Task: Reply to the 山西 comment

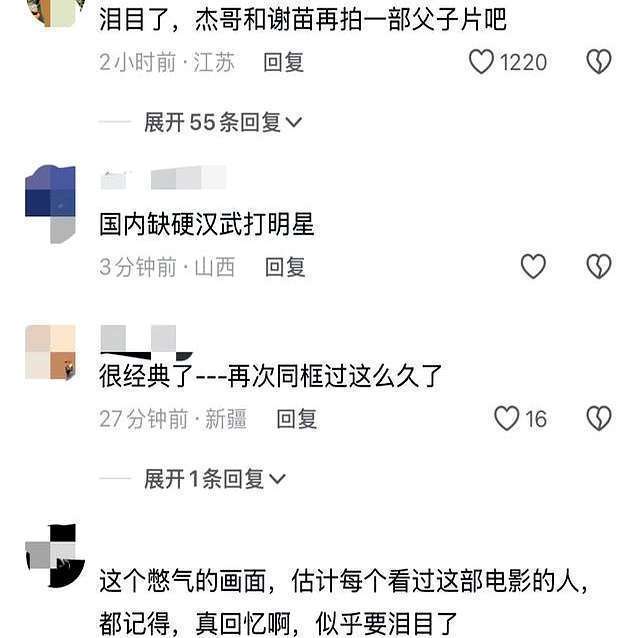Action: pos(284,267)
